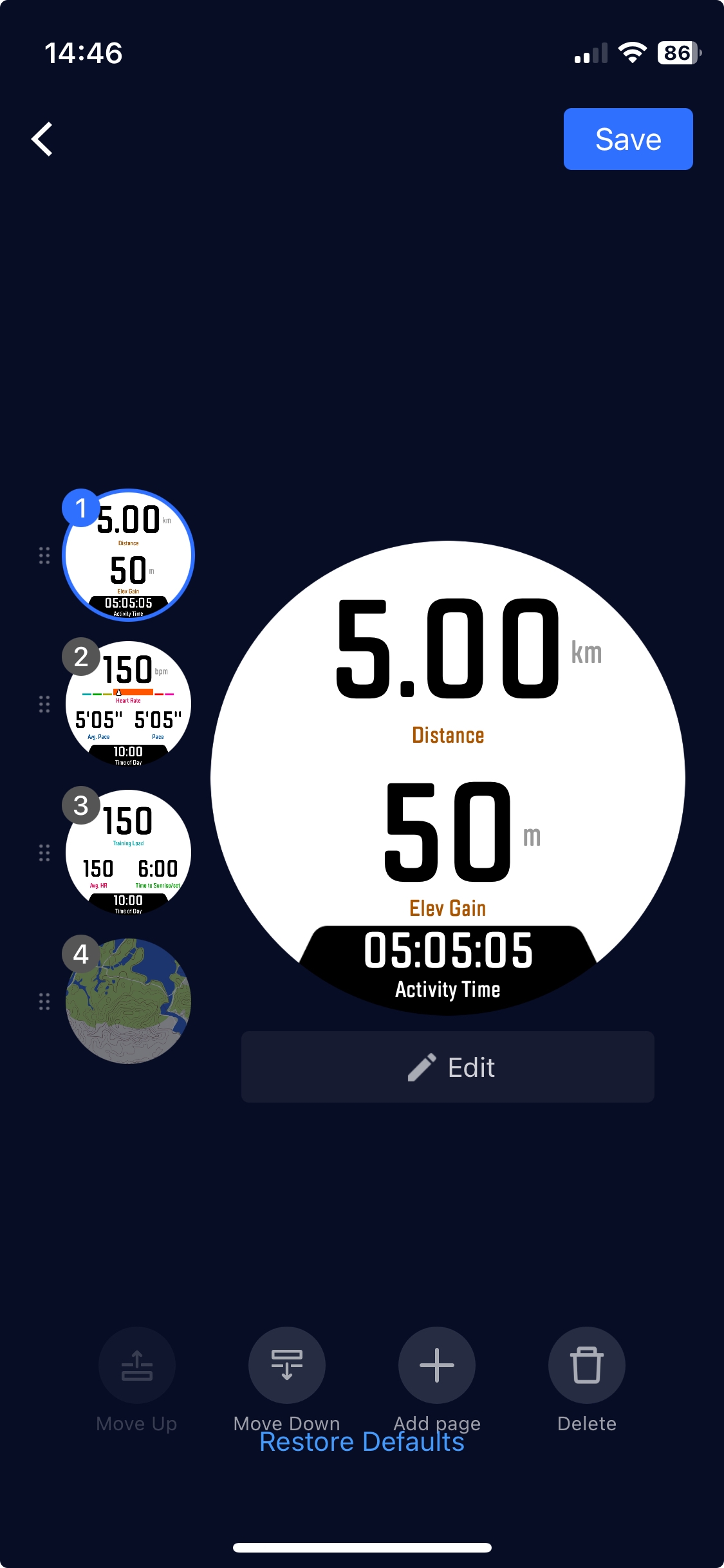The image size is (724, 1568).
Task: Save the data page layout
Action: (x=627, y=139)
